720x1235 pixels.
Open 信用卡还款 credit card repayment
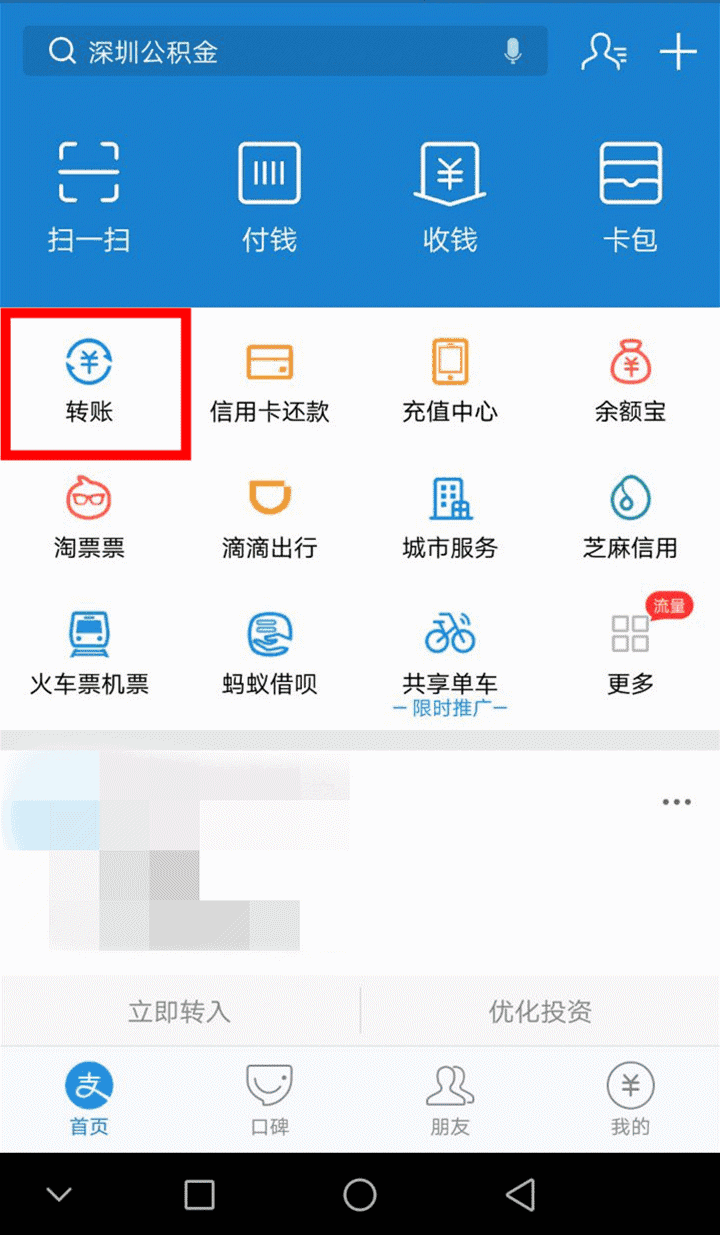(269, 381)
